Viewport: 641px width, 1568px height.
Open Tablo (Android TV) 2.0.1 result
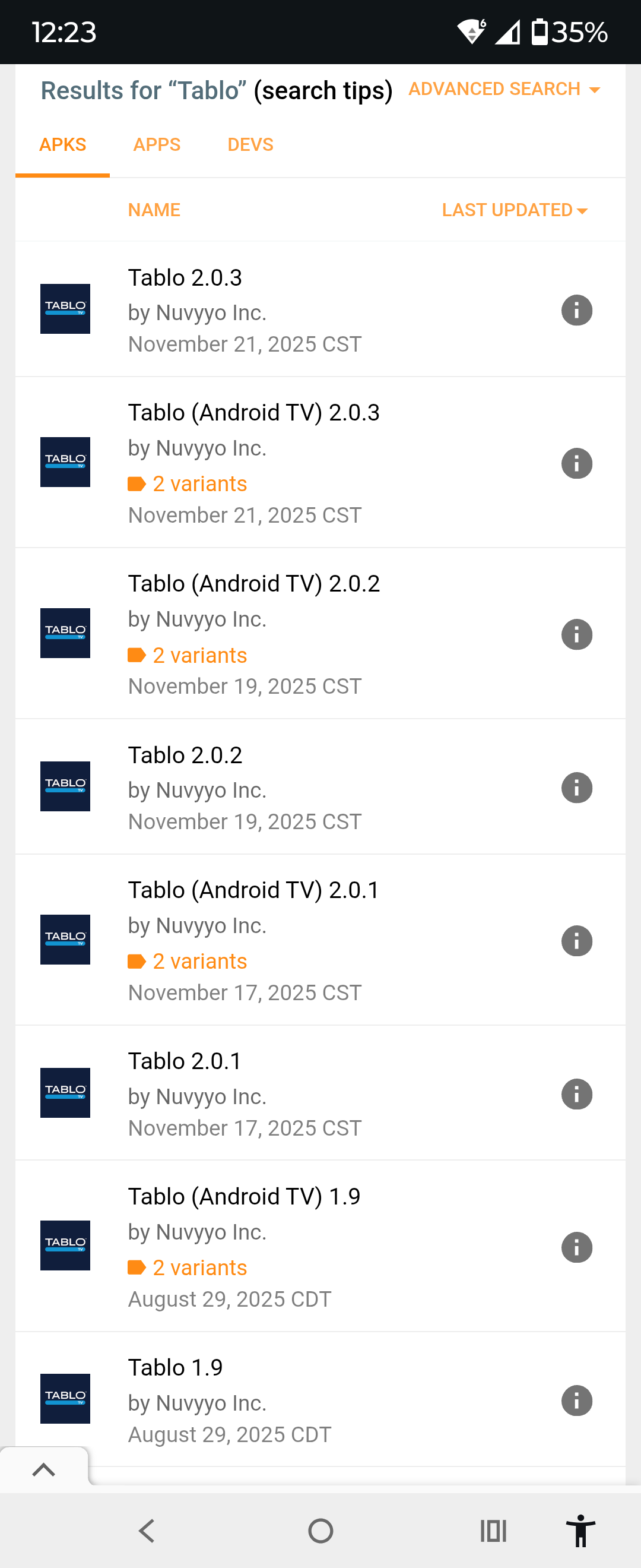coord(253,890)
